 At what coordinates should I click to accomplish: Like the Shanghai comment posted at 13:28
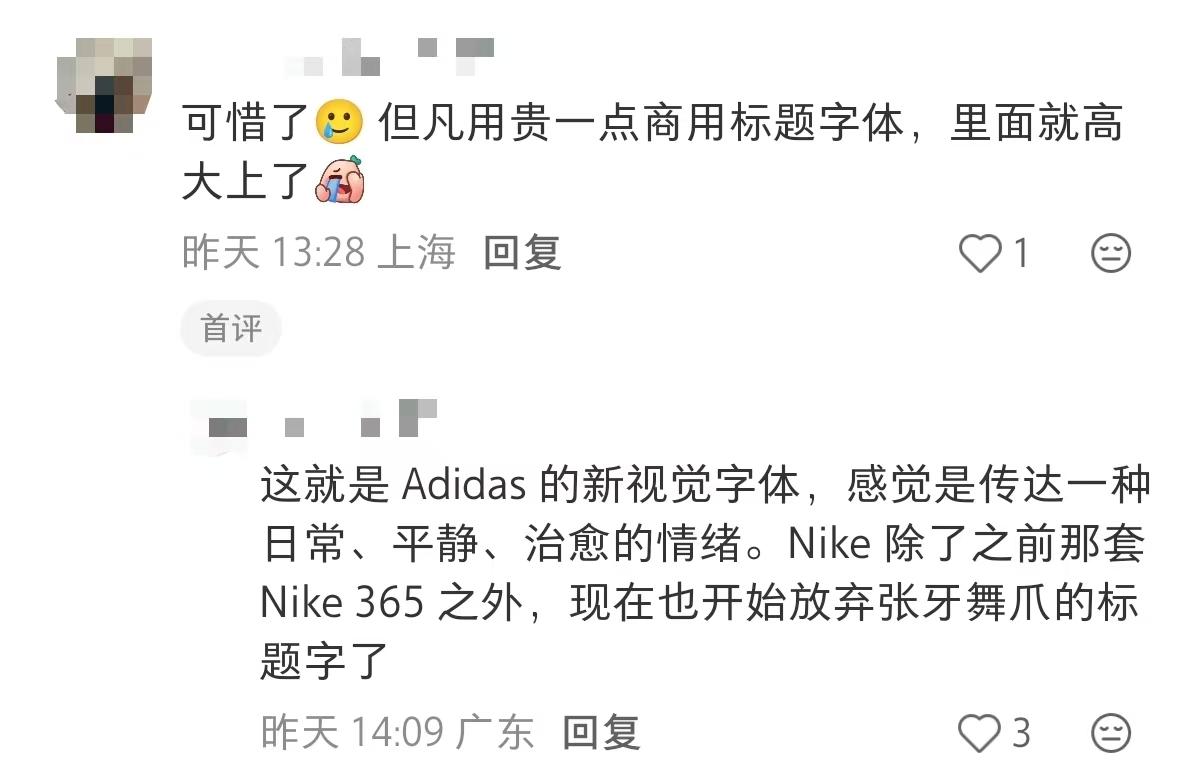point(980,254)
